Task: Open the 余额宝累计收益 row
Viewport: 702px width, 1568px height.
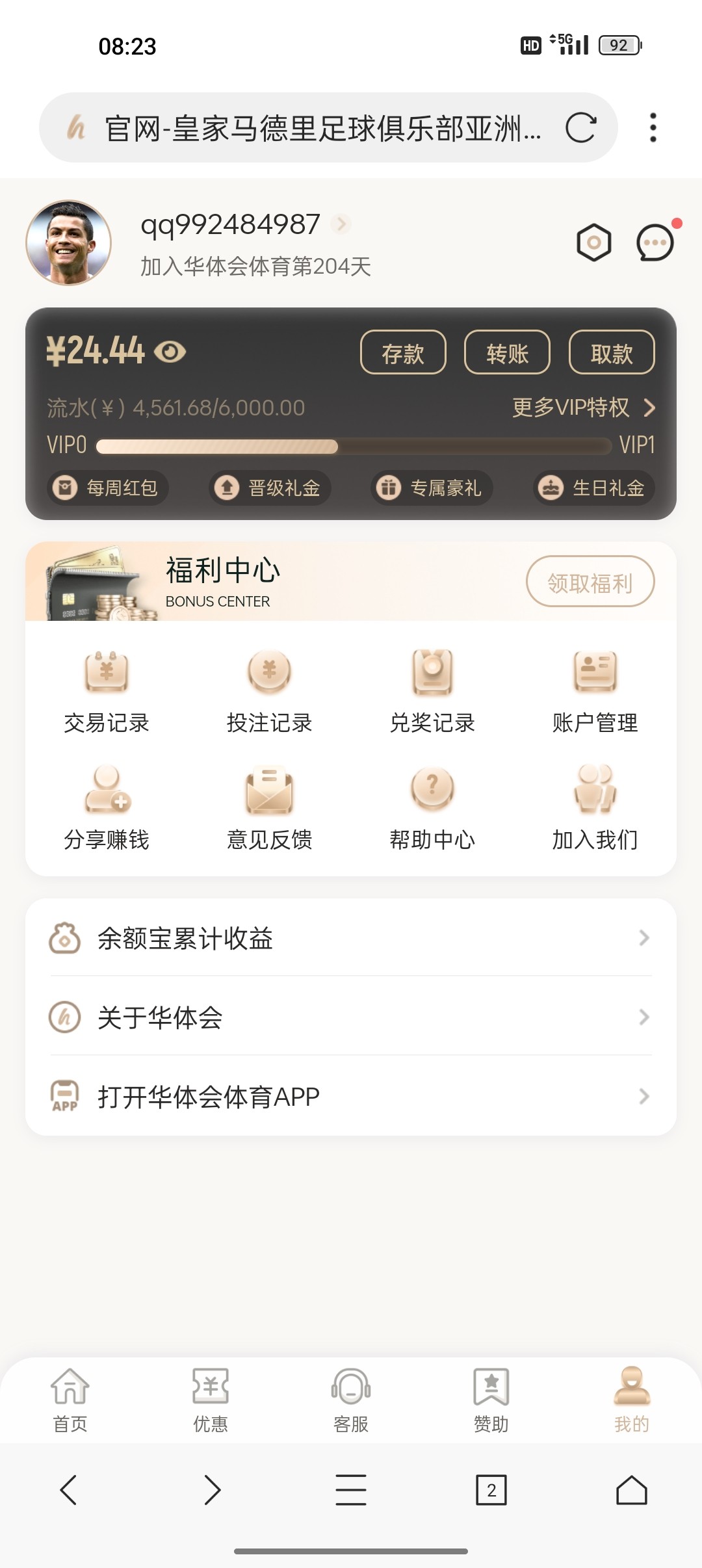Action: tap(351, 938)
